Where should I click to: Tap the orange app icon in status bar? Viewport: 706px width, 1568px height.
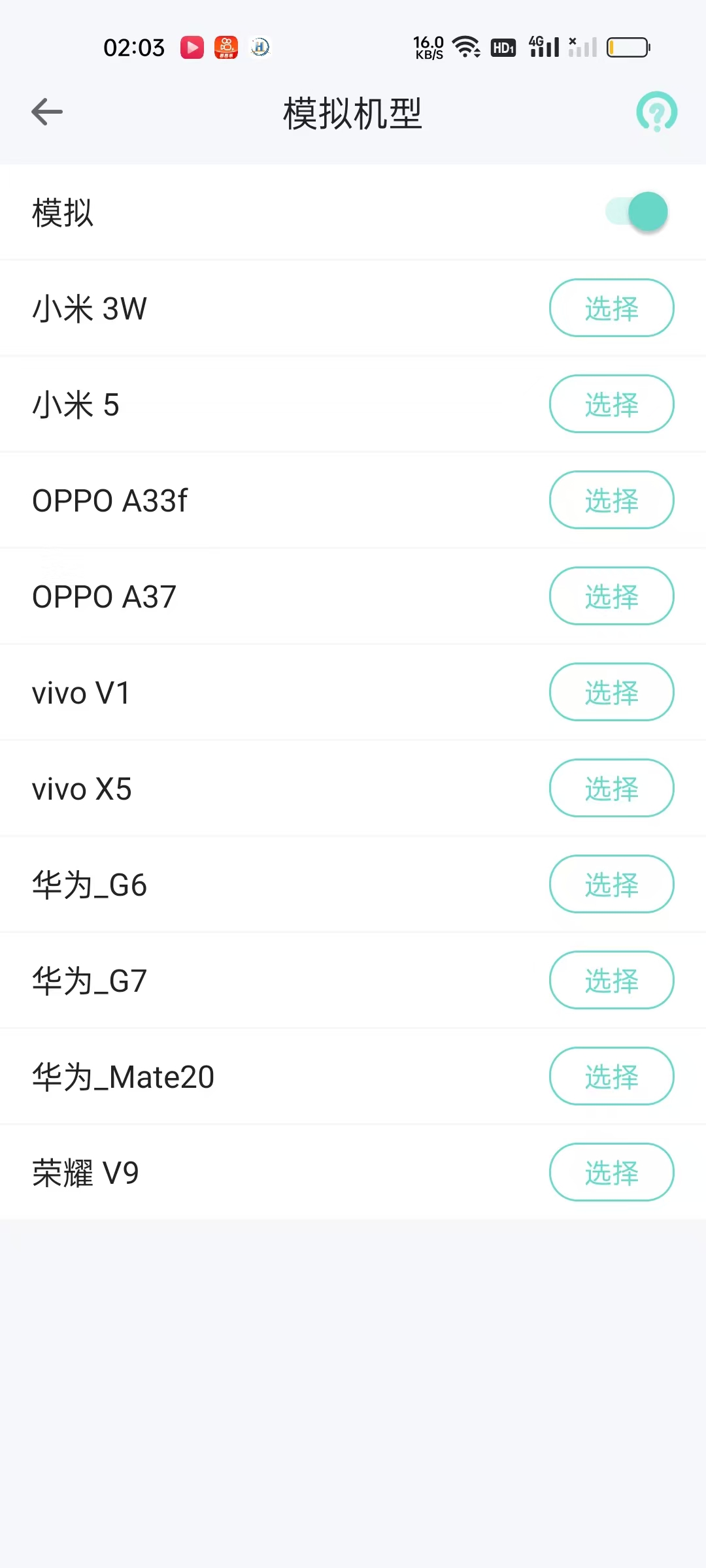[226, 46]
